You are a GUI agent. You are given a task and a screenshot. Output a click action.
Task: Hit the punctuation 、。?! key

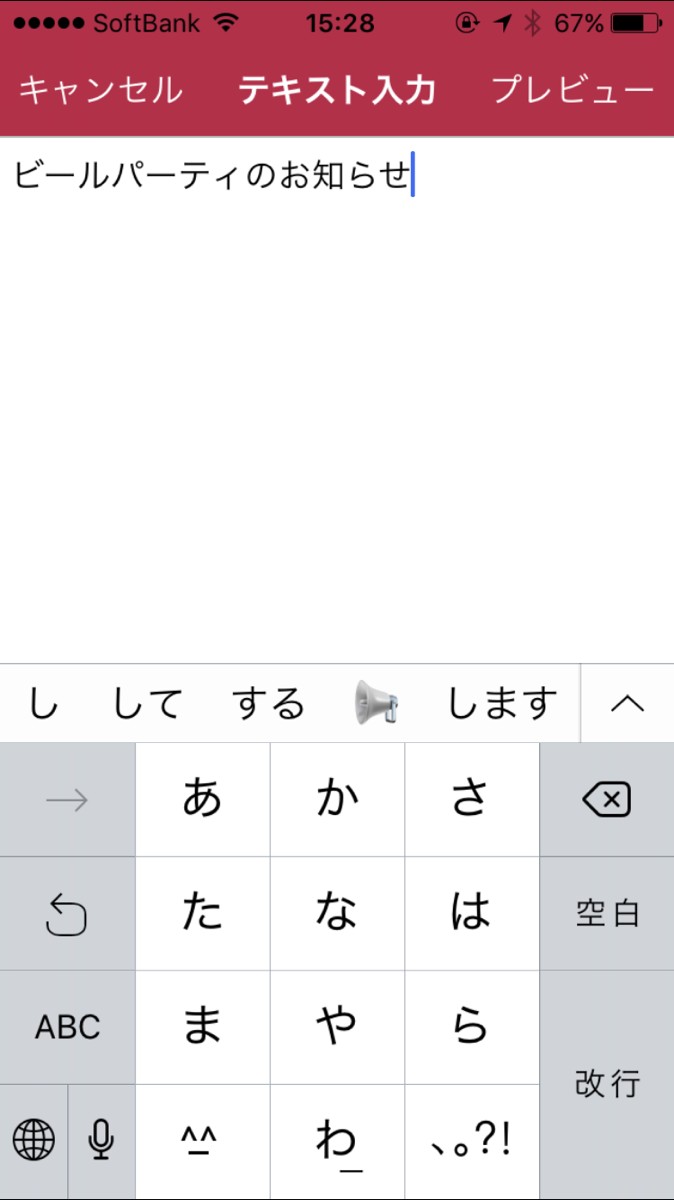click(471, 1140)
